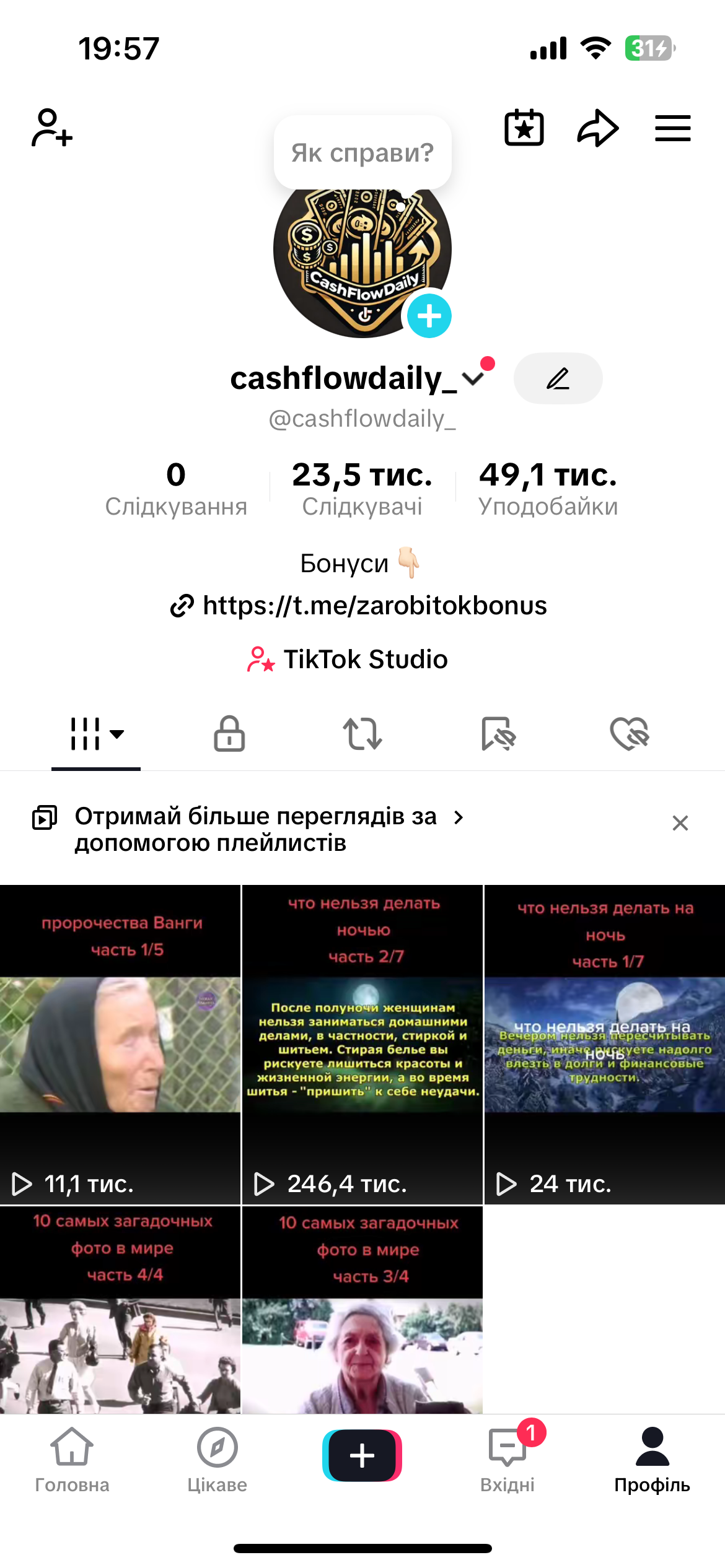Open the hidden liked videos tab

(x=630, y=734)
